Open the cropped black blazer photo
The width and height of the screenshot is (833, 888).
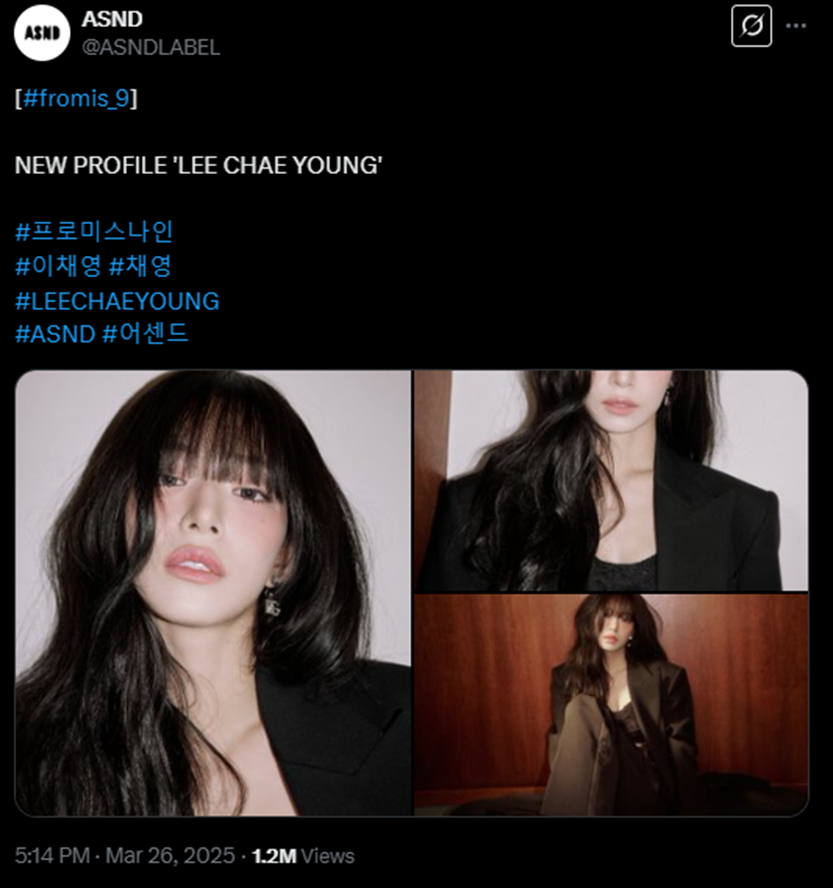pyautogui.click(x=611, y=480)
